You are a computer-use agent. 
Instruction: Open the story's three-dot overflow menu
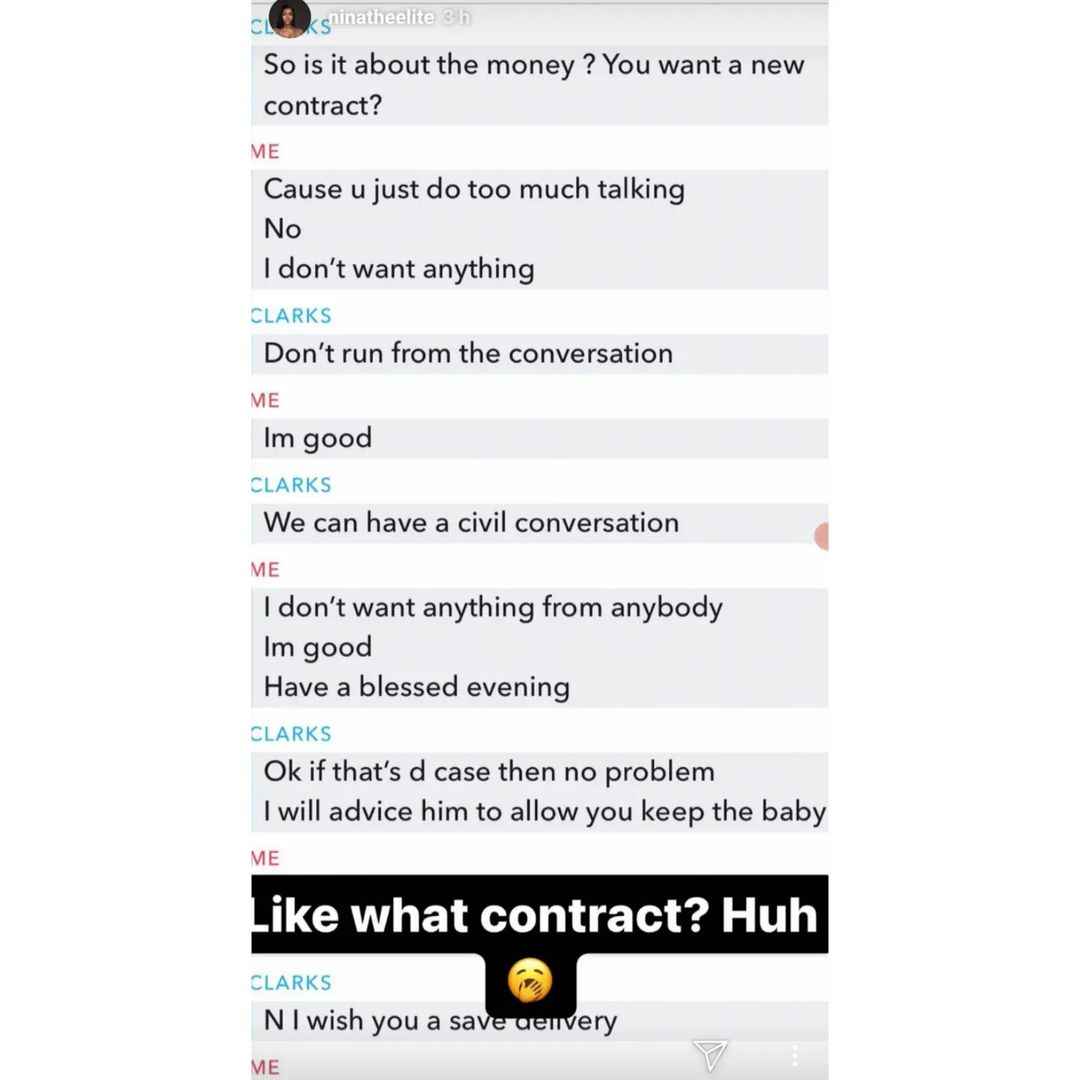(794, 1055)
